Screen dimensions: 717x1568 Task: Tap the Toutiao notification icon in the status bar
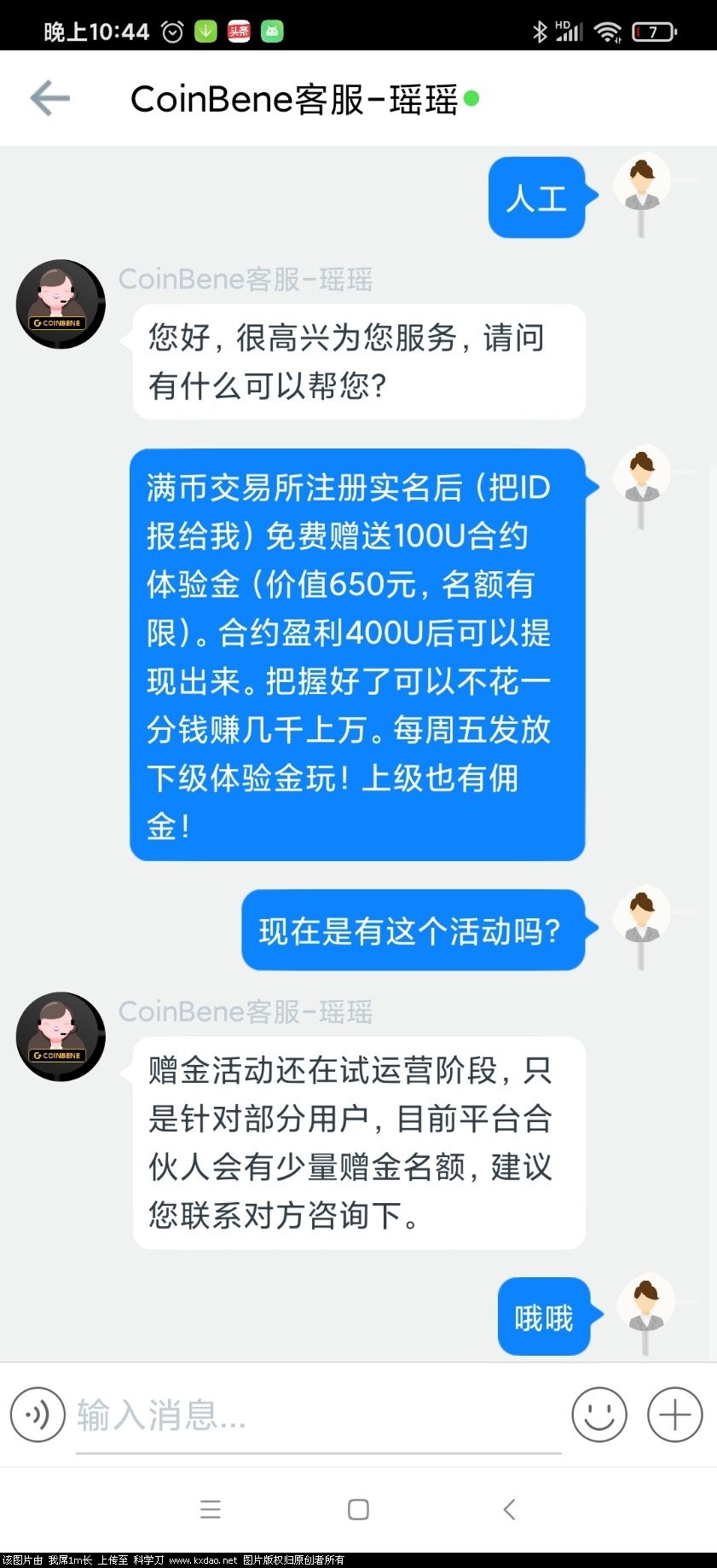click(x=239, y=30)
